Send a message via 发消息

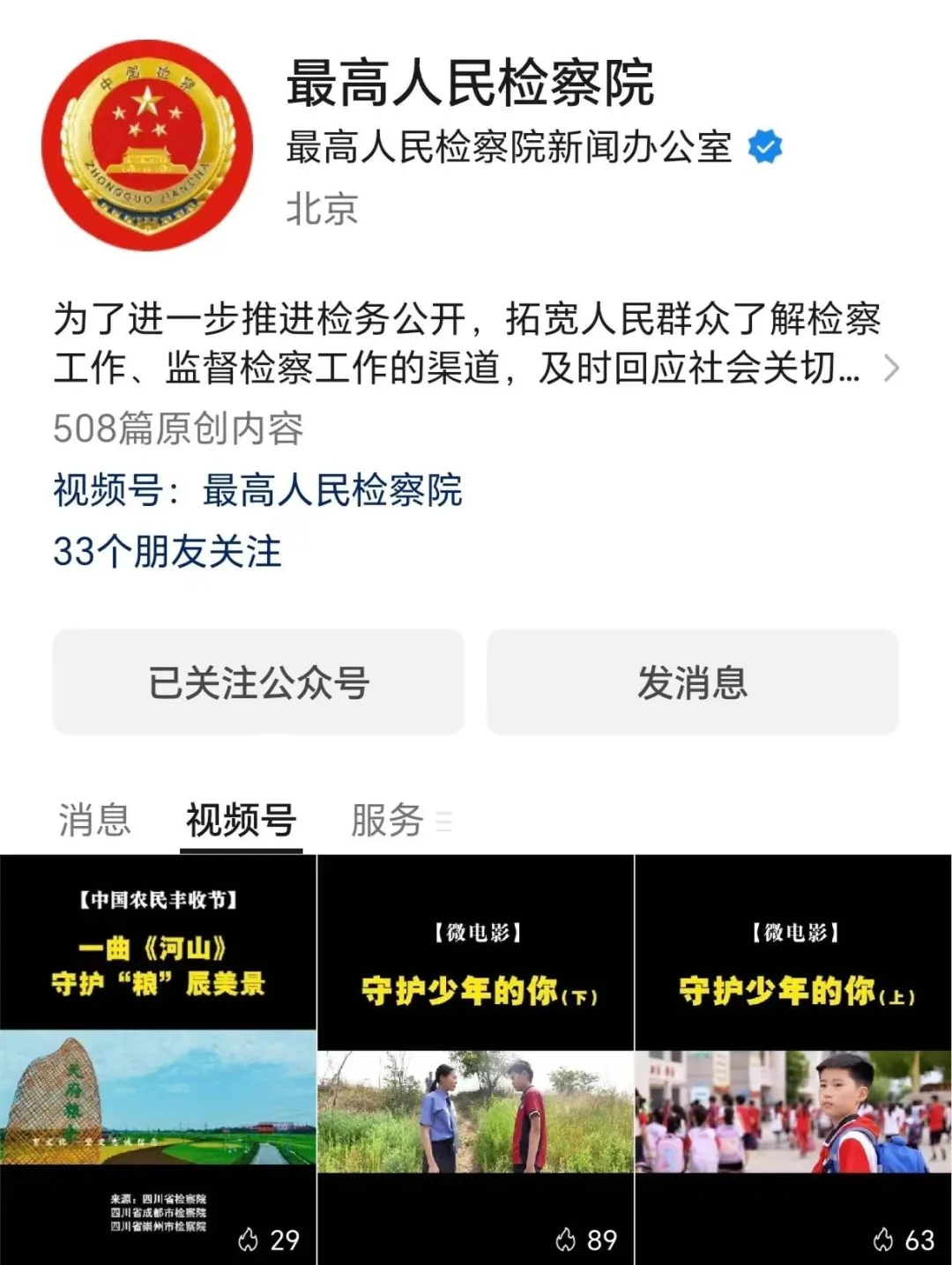693,682
